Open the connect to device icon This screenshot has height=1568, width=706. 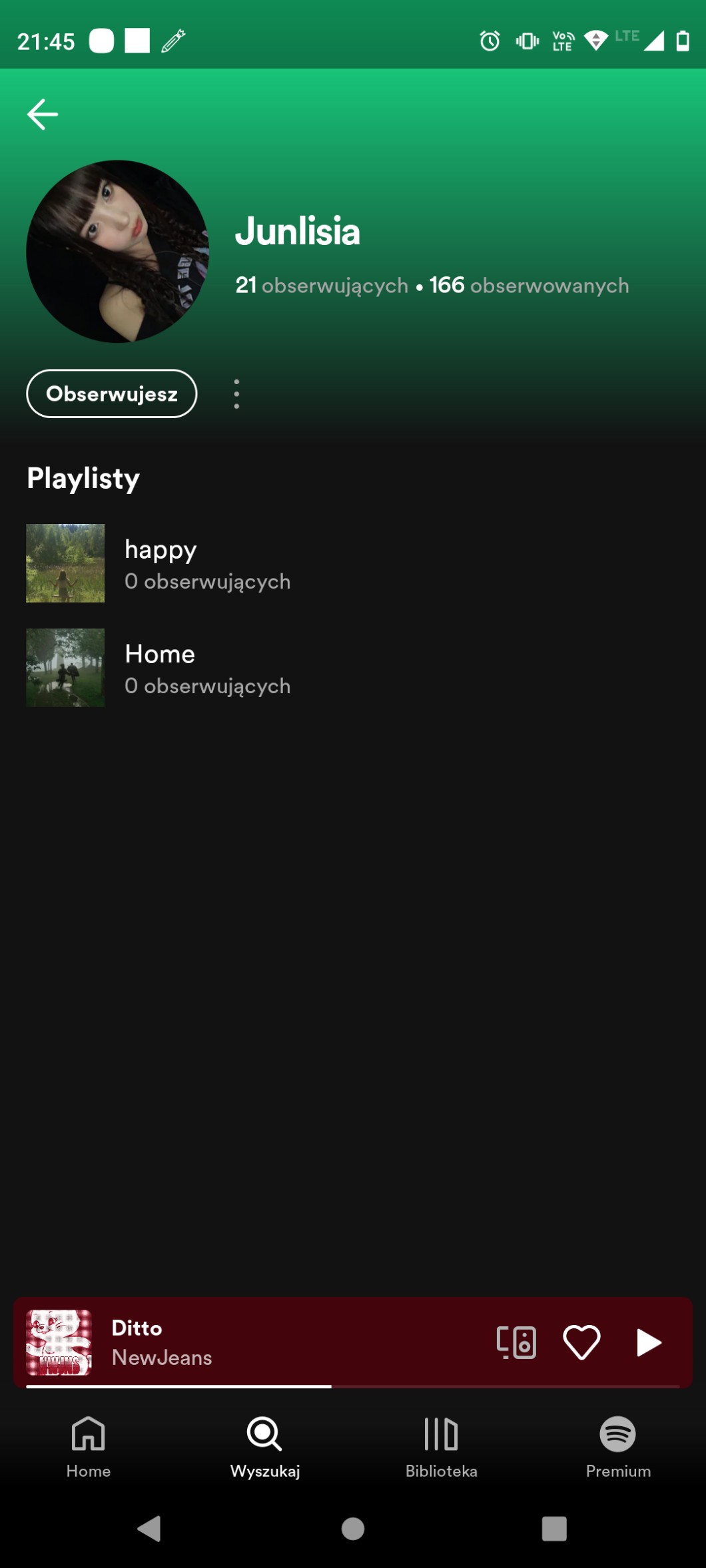click(516, 1342)
